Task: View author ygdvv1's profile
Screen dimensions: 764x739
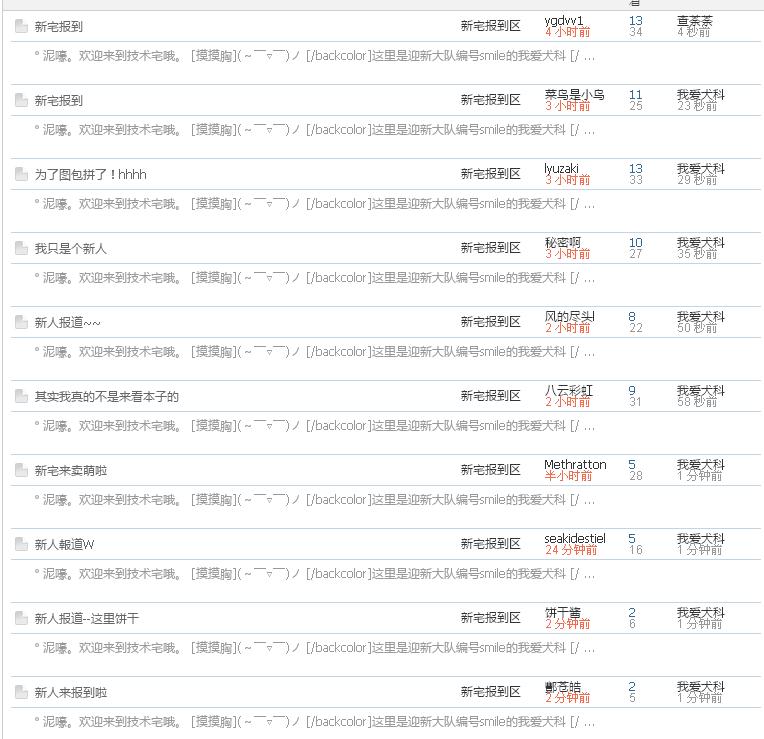Action: pos(563,21)
